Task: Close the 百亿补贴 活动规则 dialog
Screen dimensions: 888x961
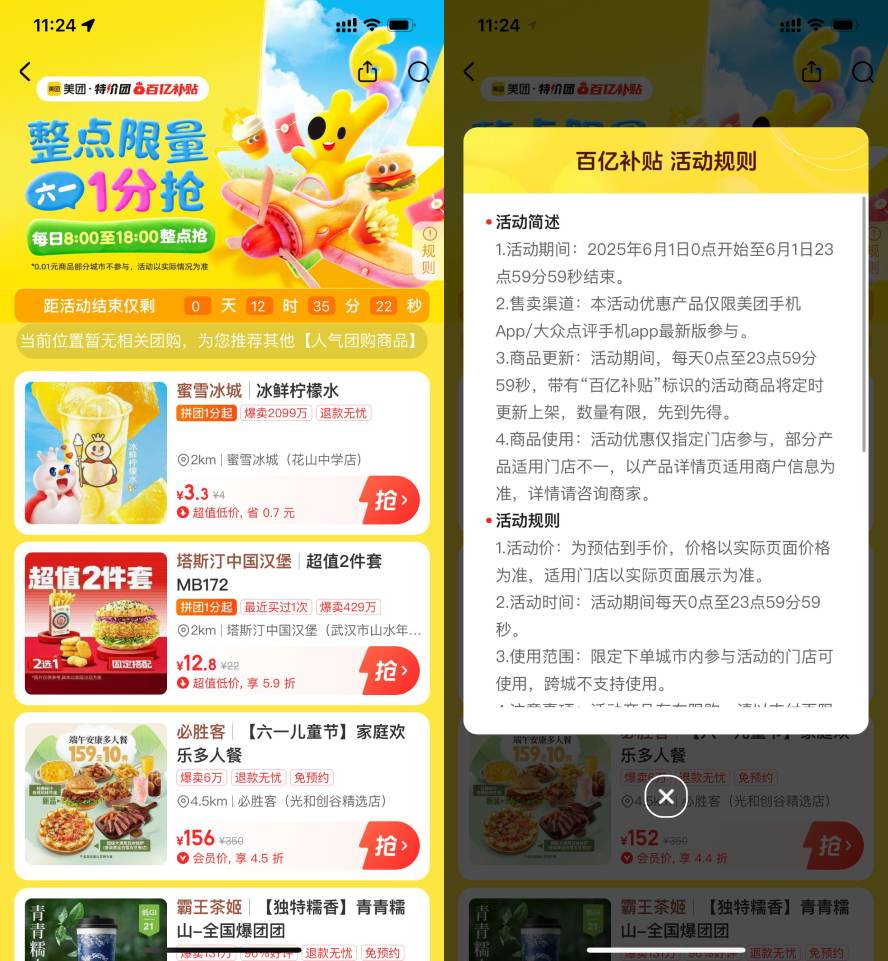Action: [x=666, y=796]
